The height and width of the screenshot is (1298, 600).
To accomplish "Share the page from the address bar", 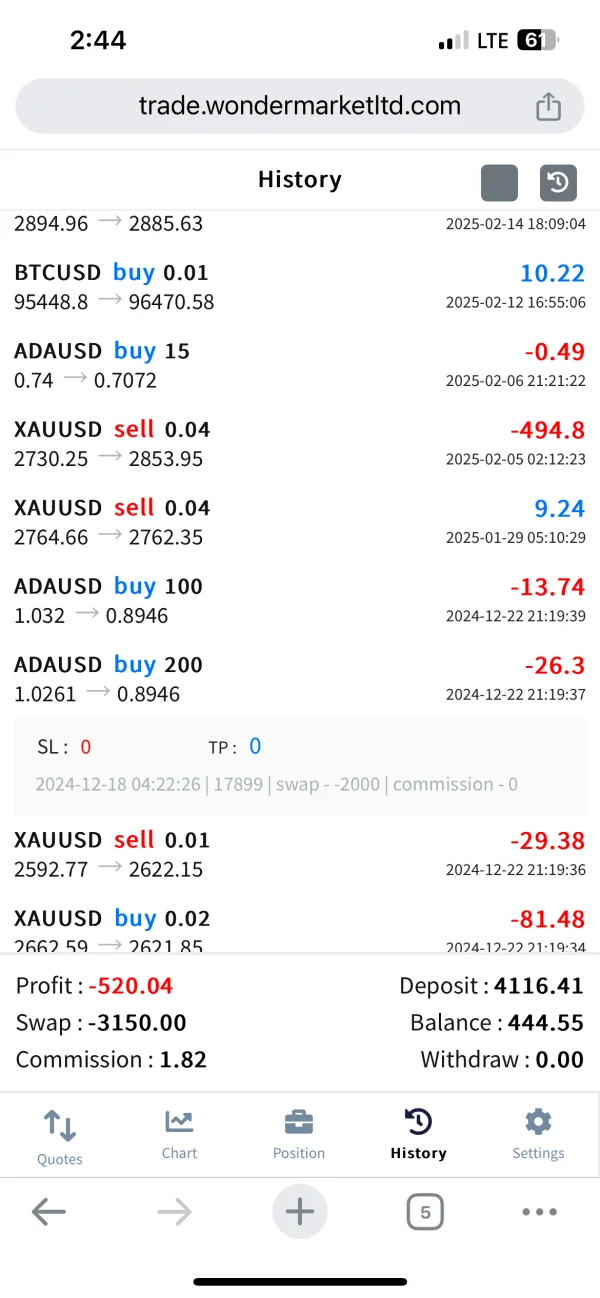I will click(548, 107).
